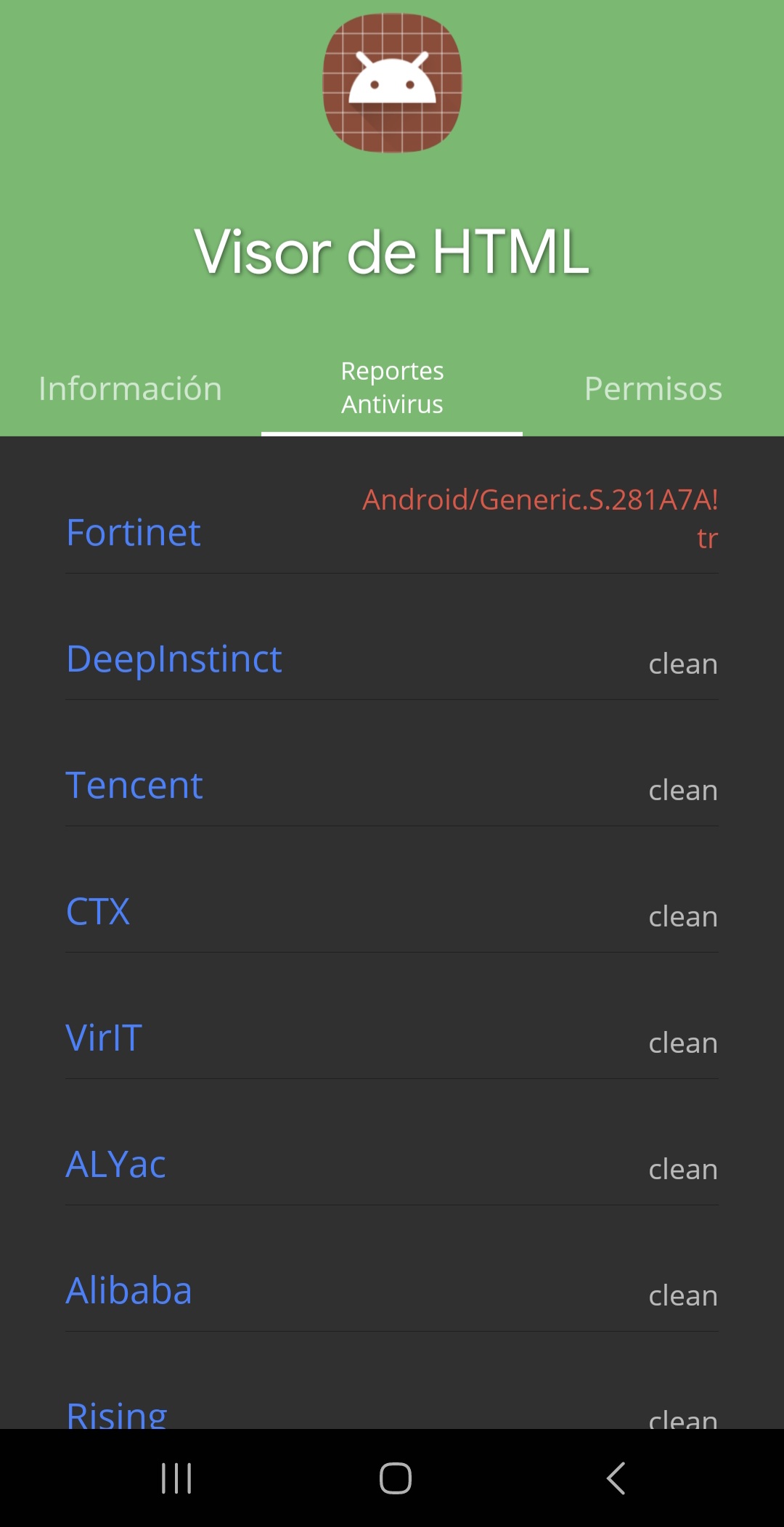Select the ALYac link
The height and width of the screenshot is (1527, 784).
tap(116, 1165)
